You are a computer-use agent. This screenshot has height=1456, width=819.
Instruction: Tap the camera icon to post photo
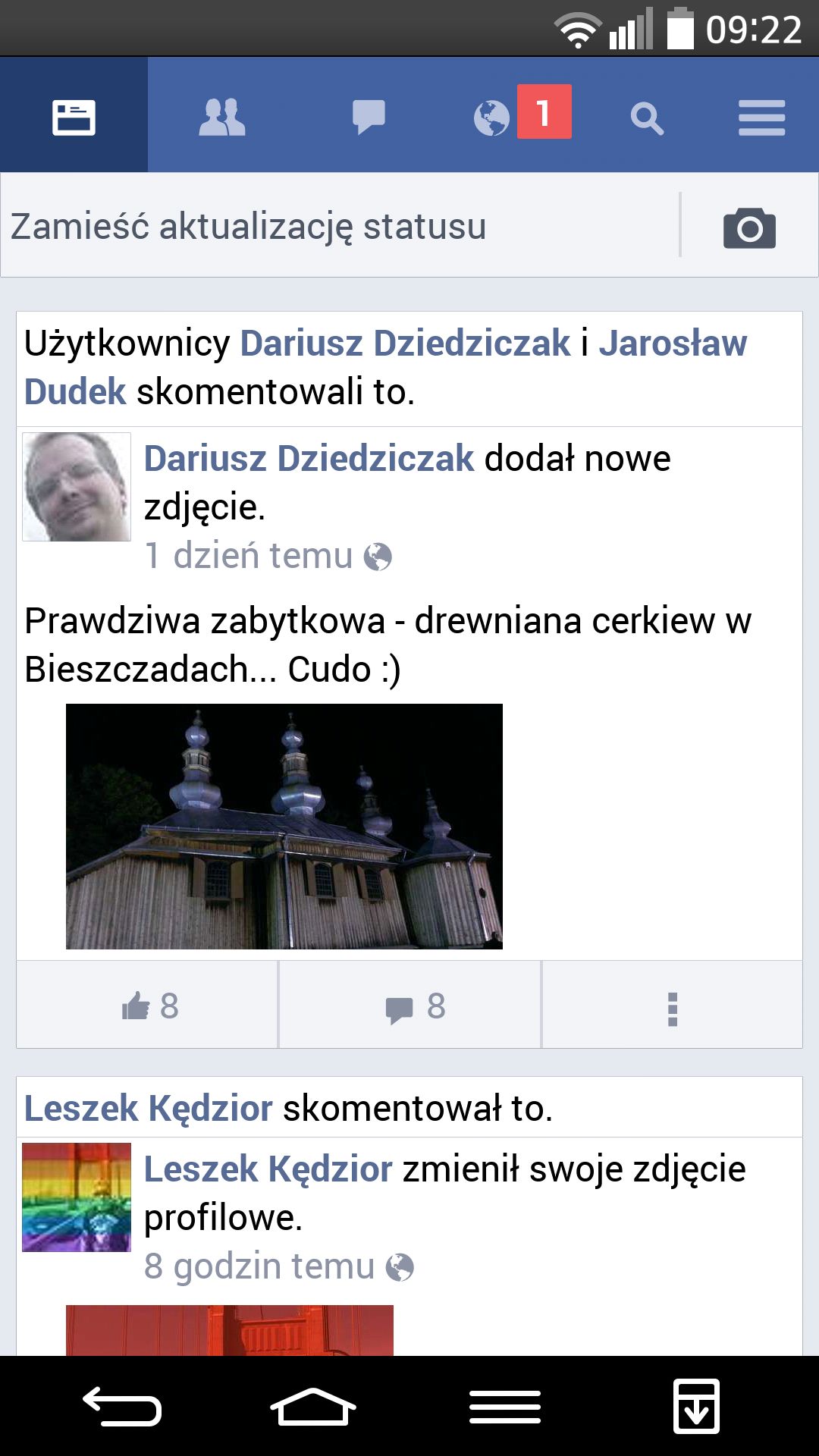749,227
